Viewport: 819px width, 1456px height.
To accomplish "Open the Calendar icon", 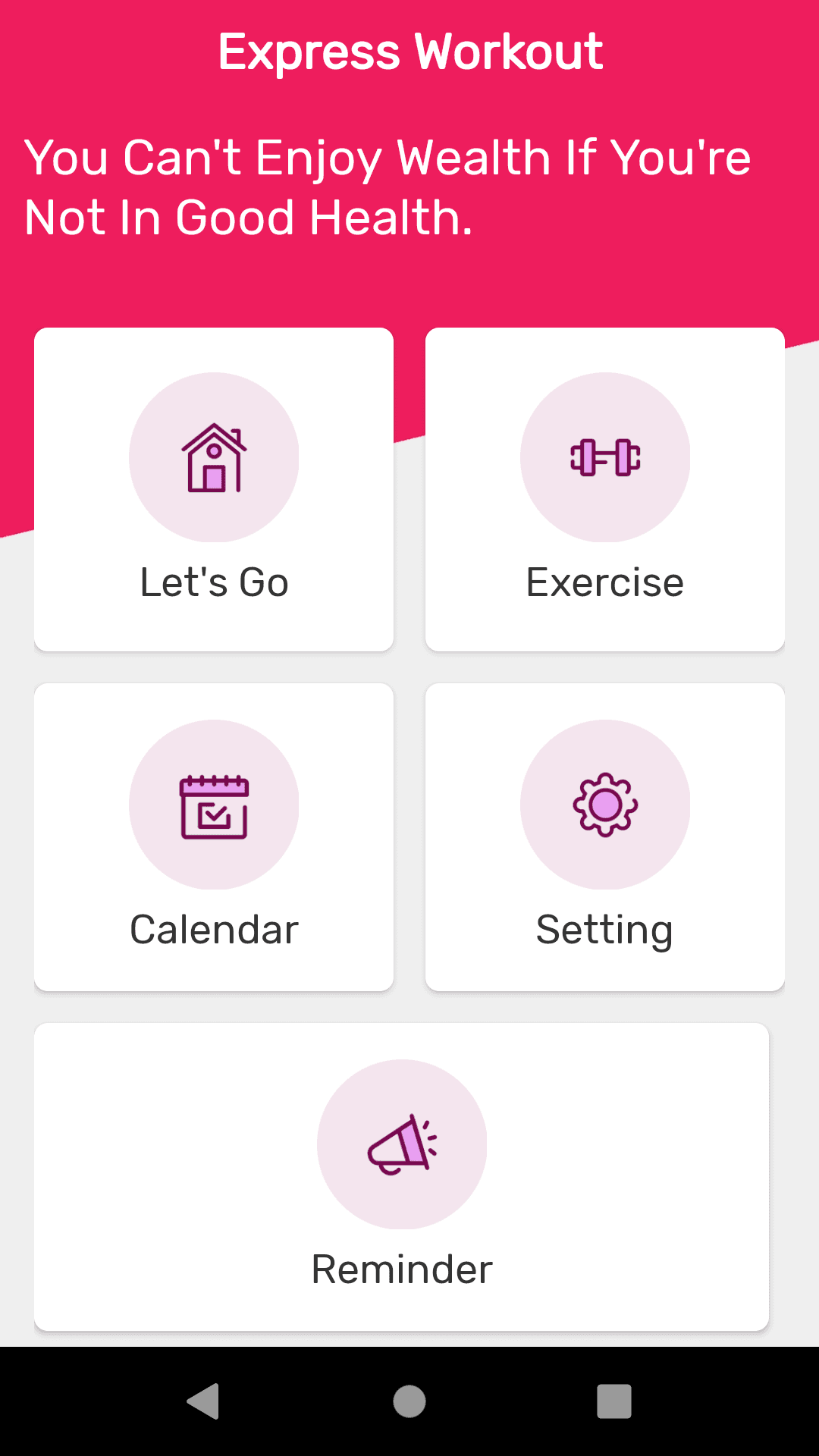I will (x=214, y=806).
